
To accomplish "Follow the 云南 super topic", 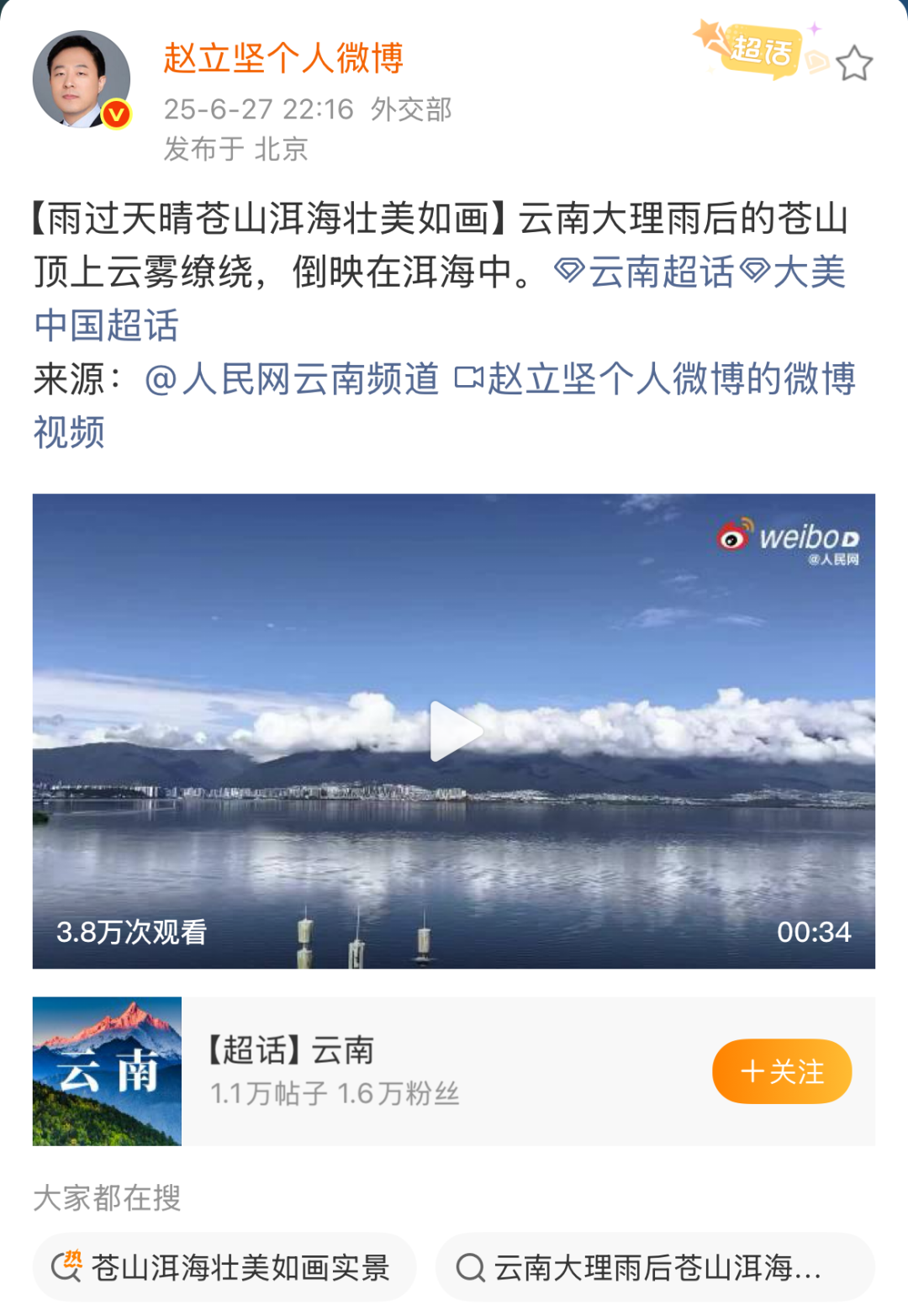I will click(x=781, y=1071).
